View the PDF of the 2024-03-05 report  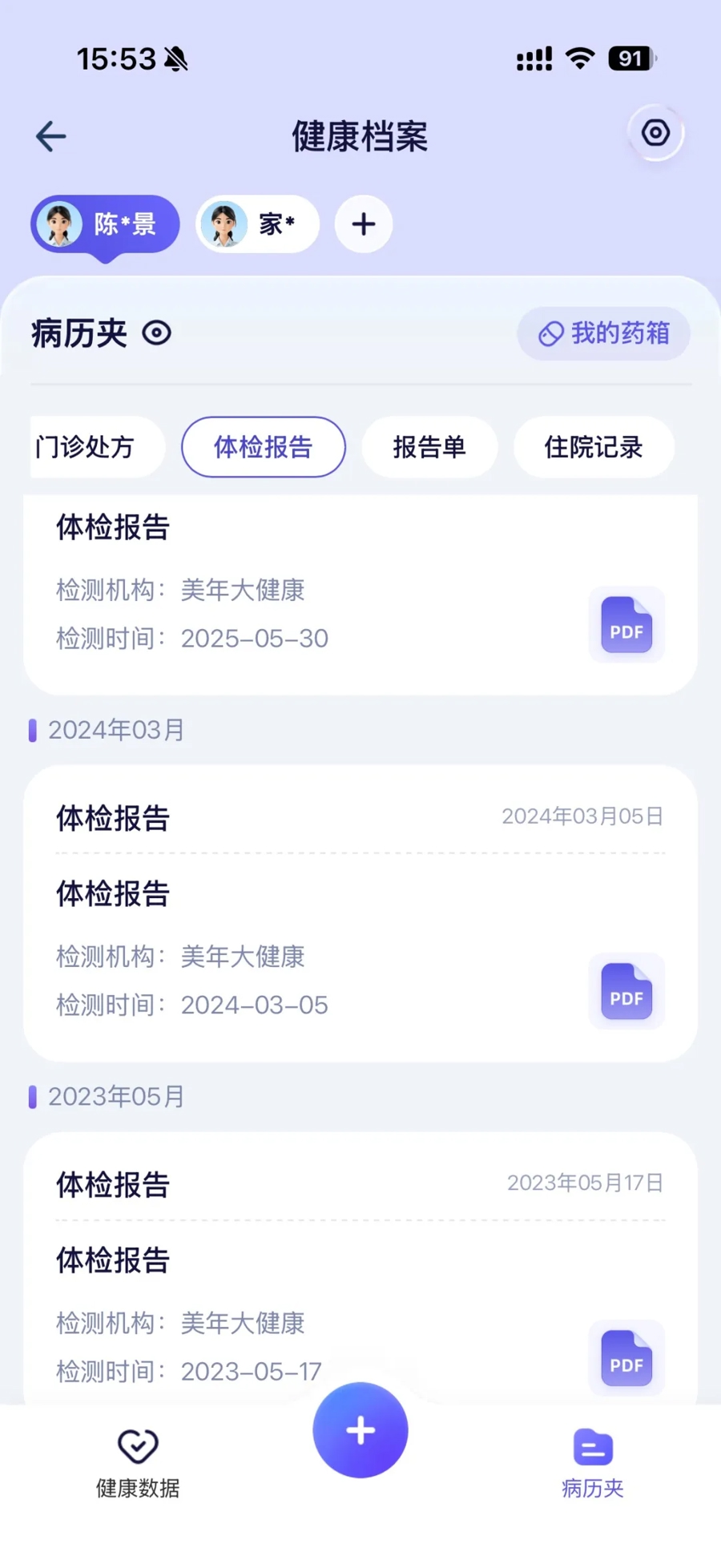[x=626, y=991]
